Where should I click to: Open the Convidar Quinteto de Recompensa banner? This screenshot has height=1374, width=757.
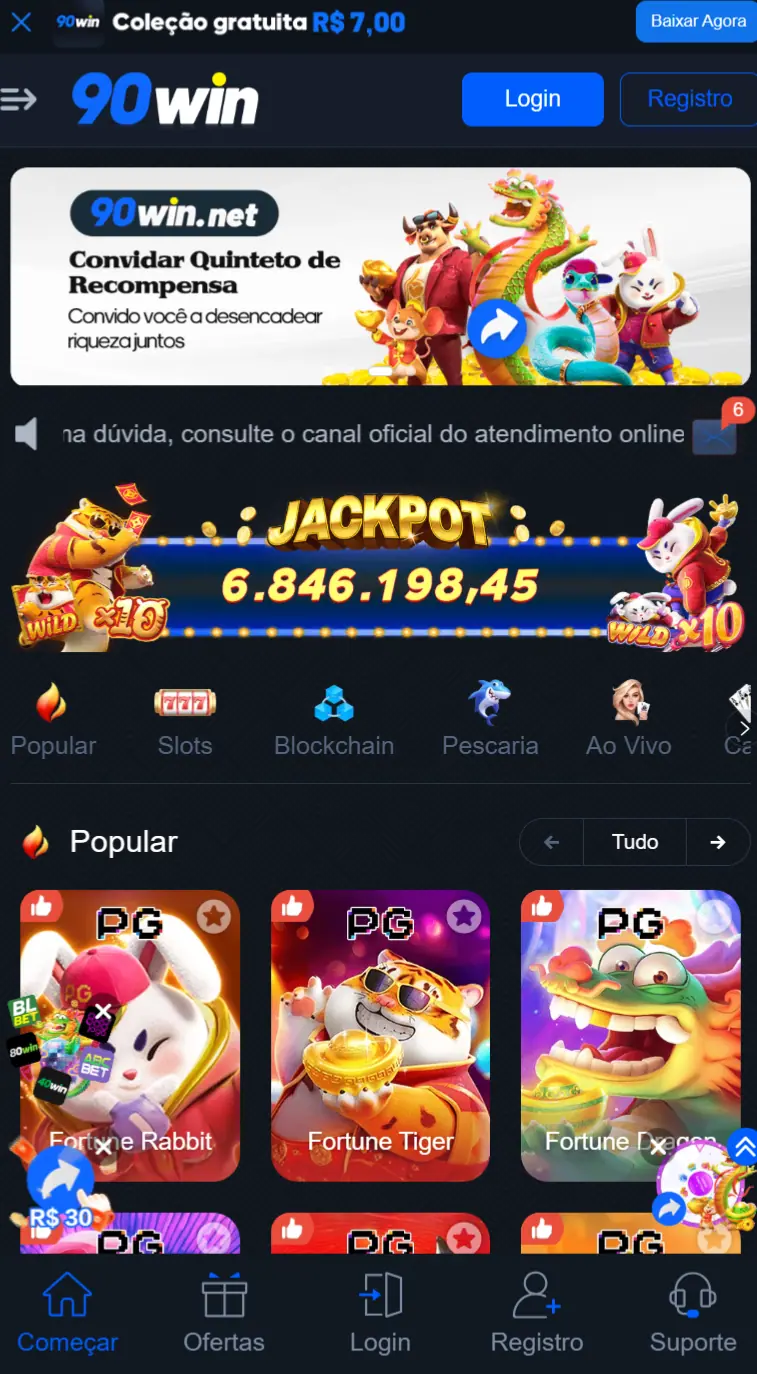point(380,276)
